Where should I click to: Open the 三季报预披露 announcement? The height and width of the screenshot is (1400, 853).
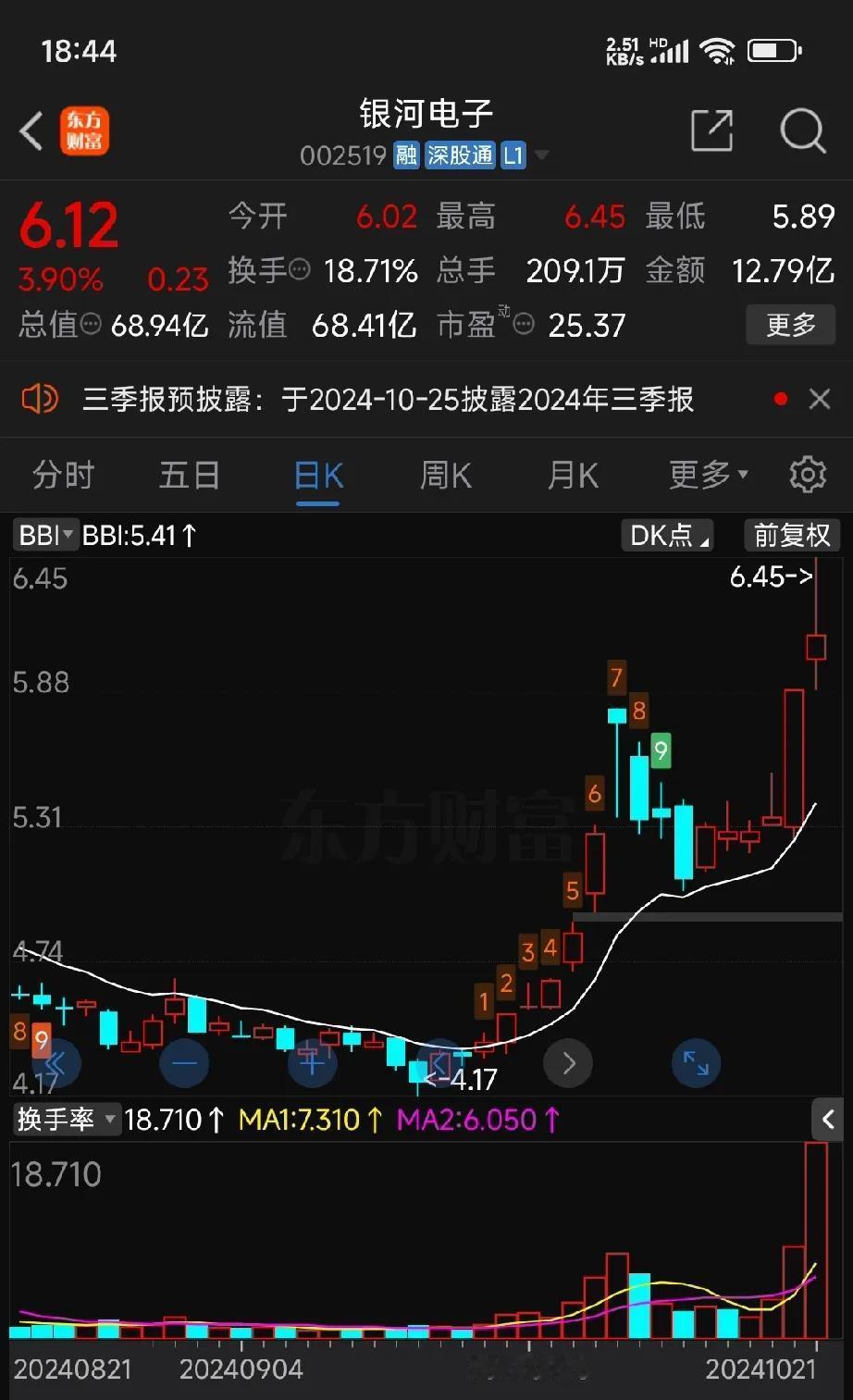[x=388, y=400]
